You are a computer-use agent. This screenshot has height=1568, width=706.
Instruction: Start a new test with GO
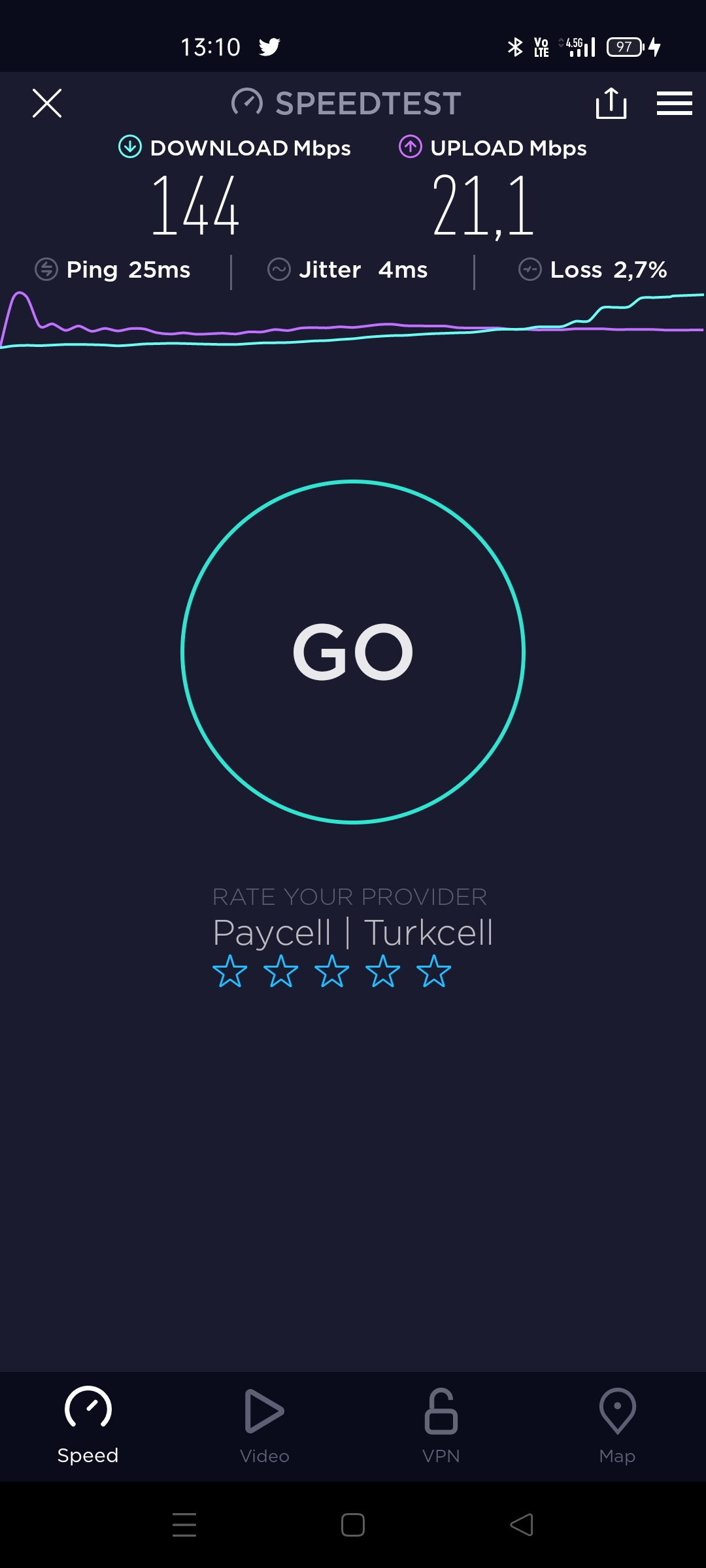(x=353, y=652)
